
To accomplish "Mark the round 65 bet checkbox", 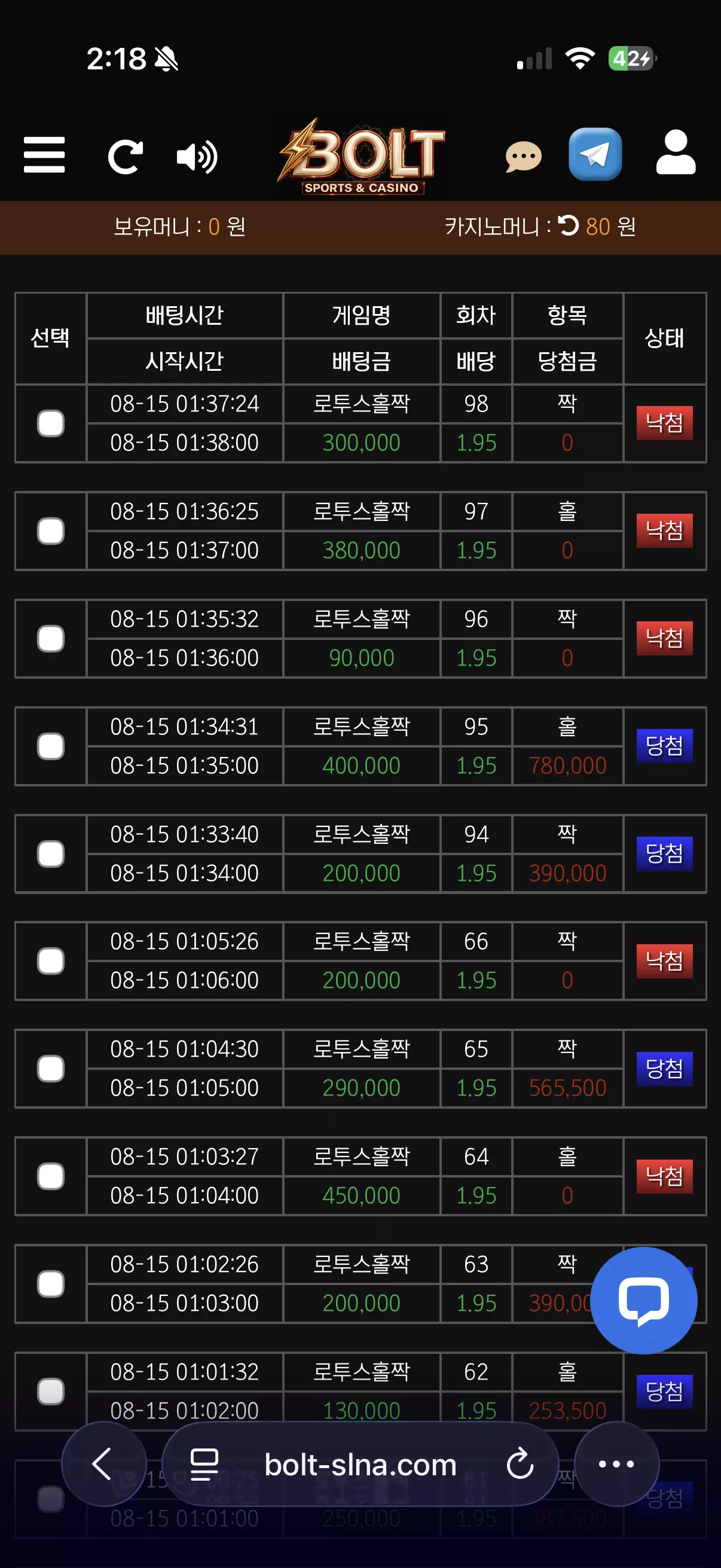I will coord(51,1069).
